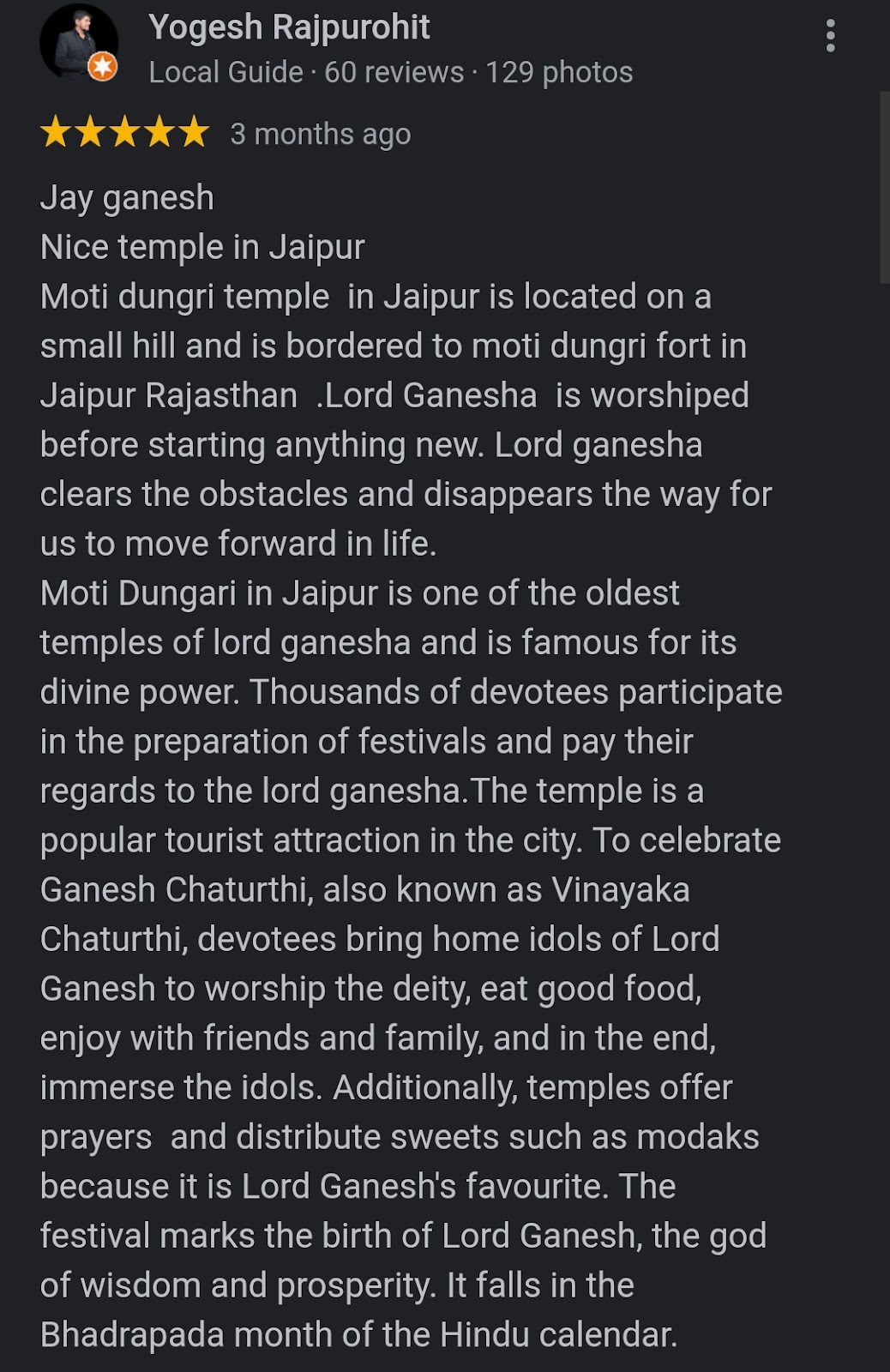Open Yogesh Rajpurohit's profile picture
The height and width of the screenshot is (1372, 890).
coord(78,43)
